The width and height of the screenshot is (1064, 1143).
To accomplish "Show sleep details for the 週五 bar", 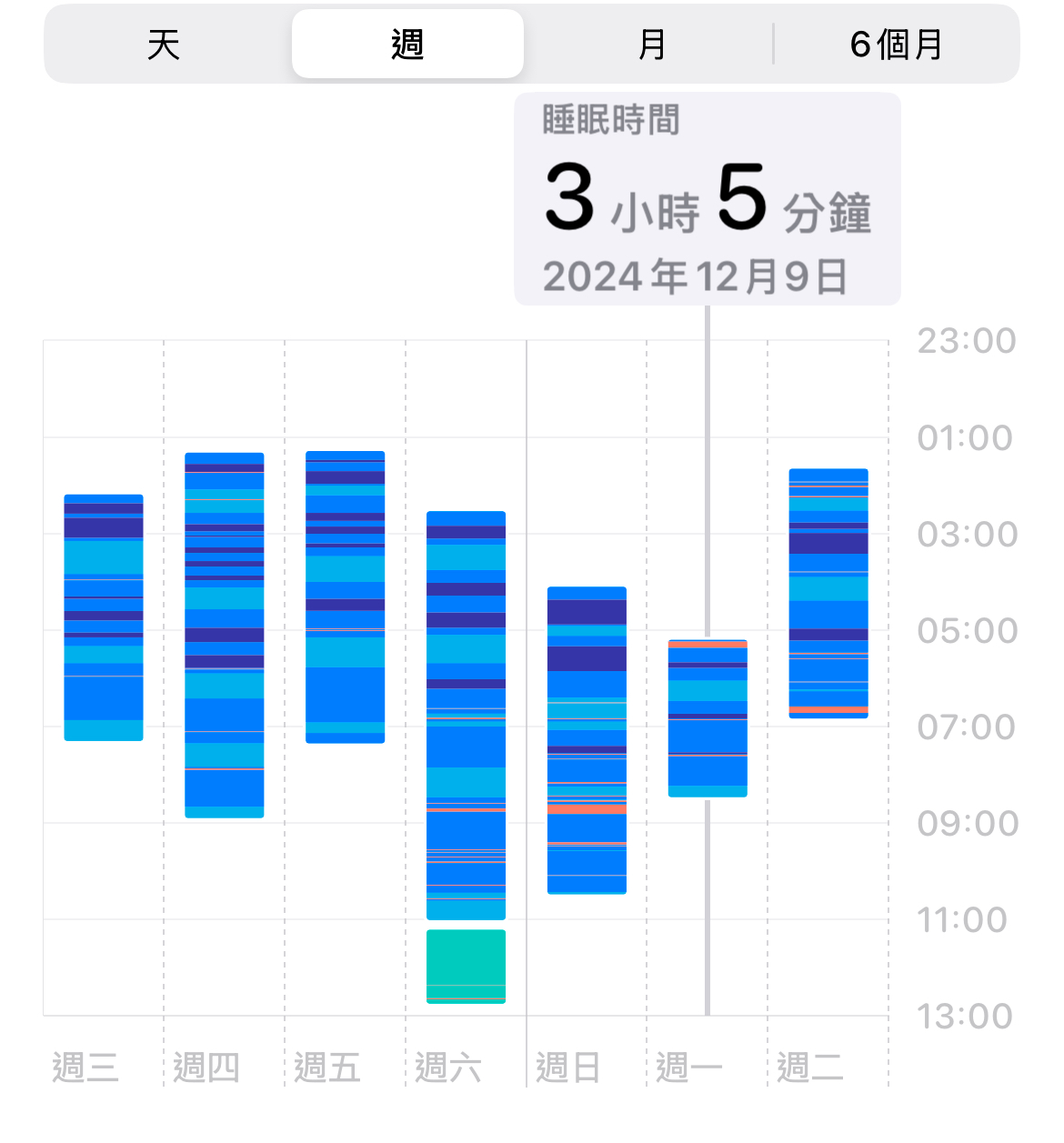I will pos(346,597).
